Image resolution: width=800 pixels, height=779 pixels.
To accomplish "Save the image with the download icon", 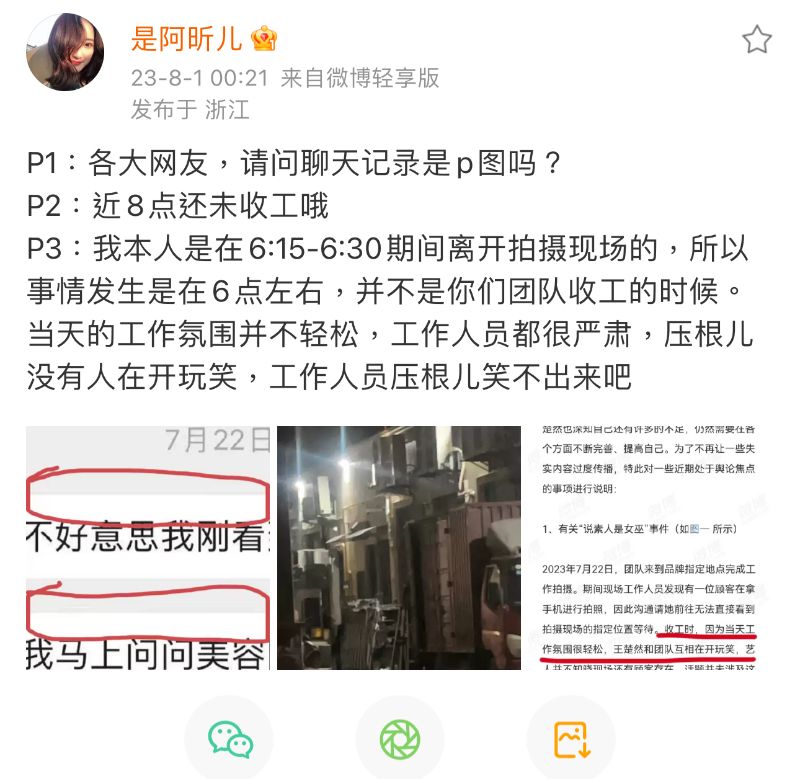I will [x=570, y=740].
